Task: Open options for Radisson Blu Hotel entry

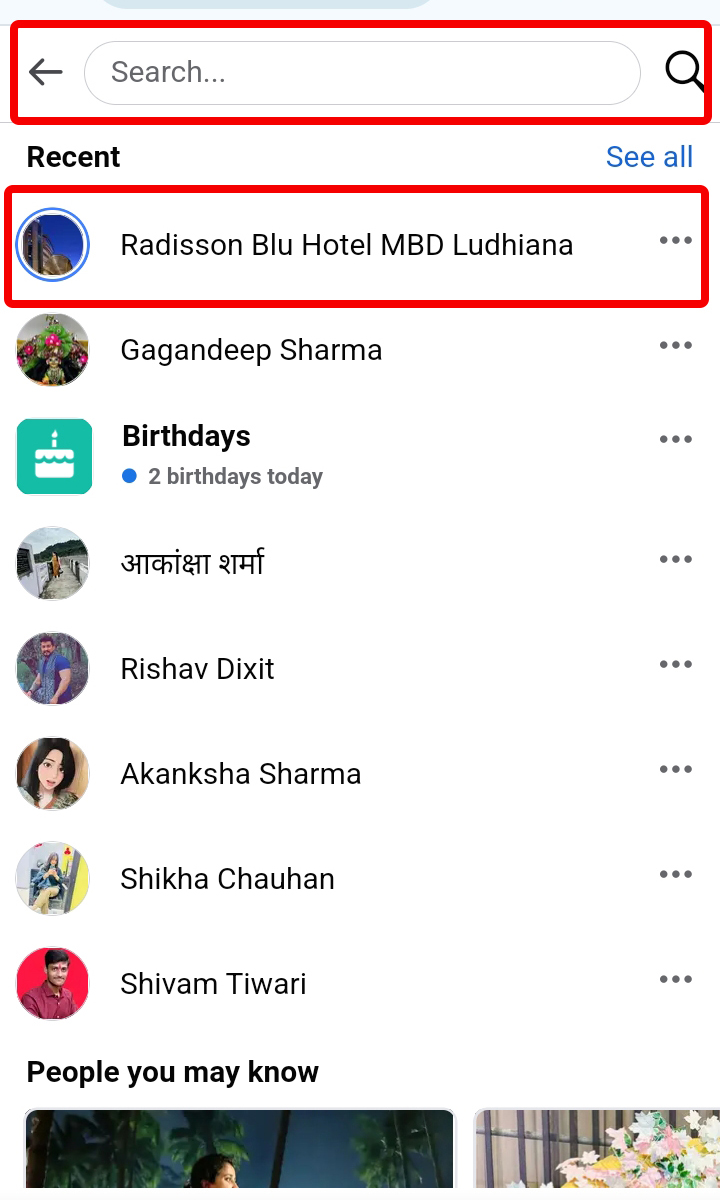Action: tap(676, 241)
